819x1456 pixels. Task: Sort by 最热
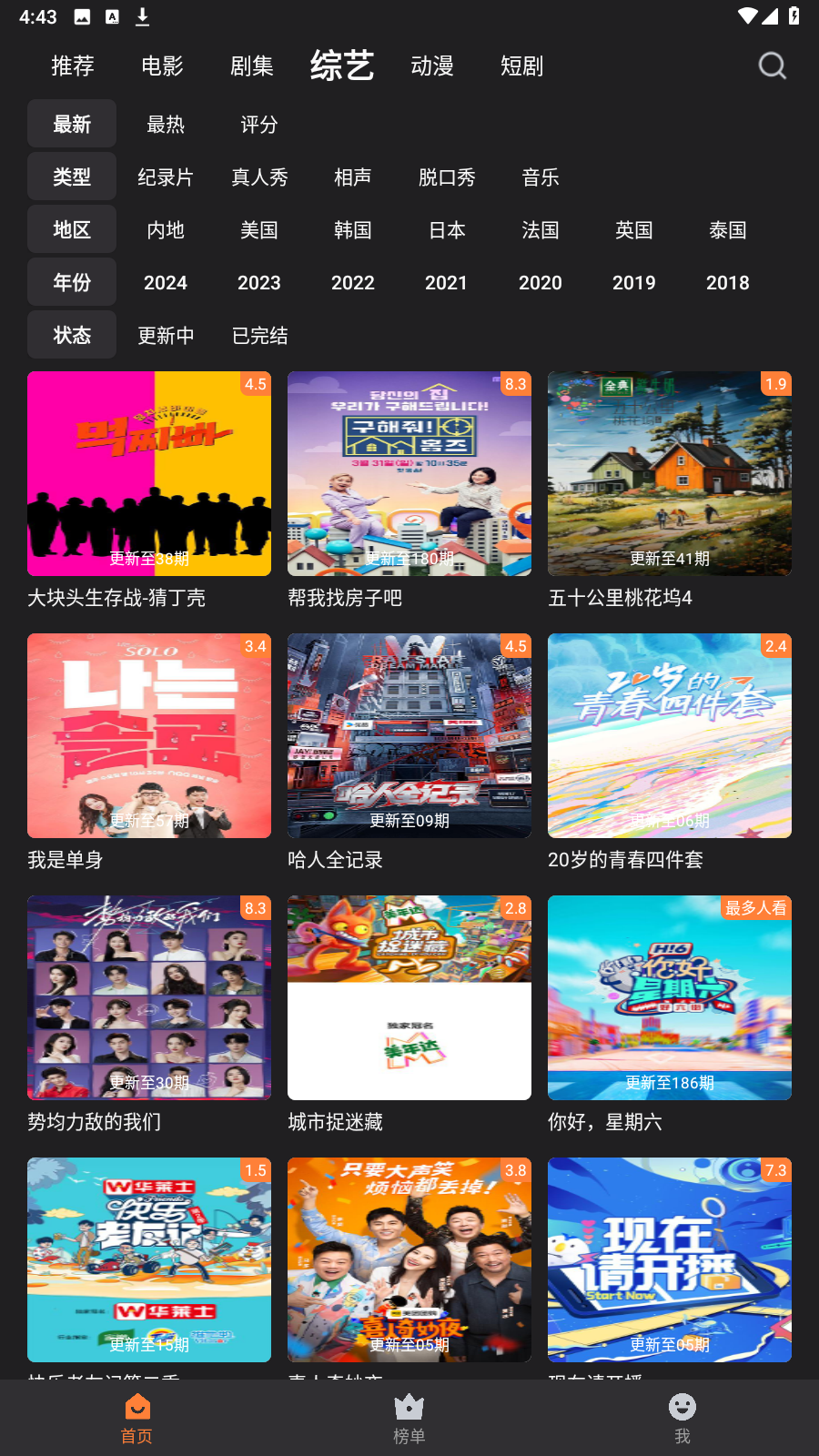166,125
